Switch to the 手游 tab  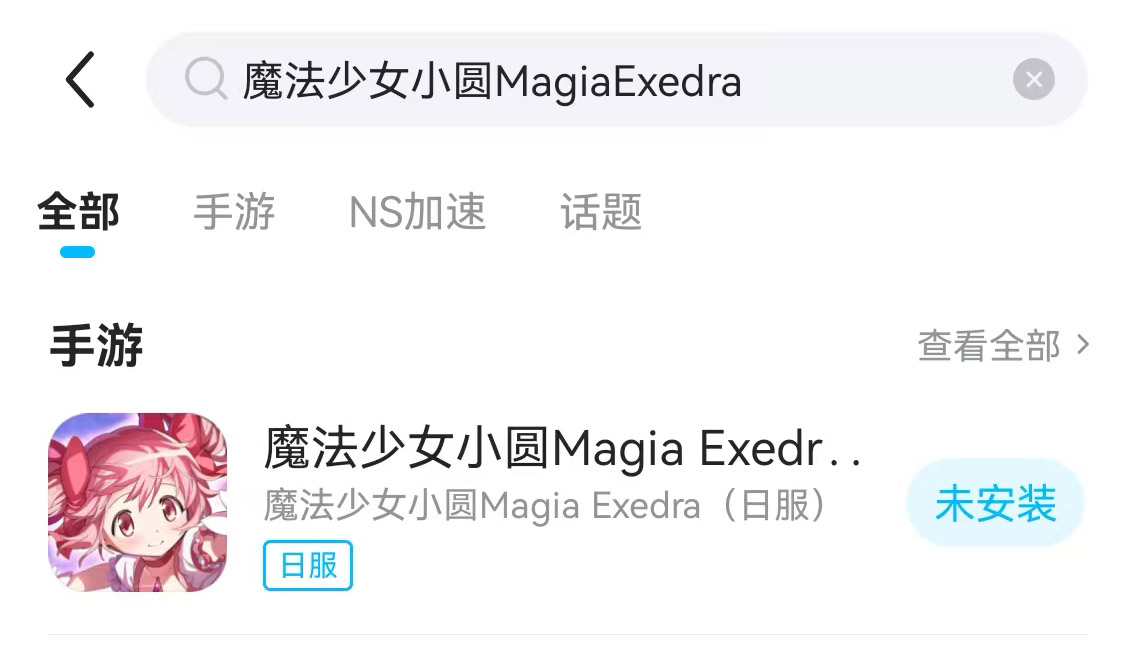coord(234,212)
